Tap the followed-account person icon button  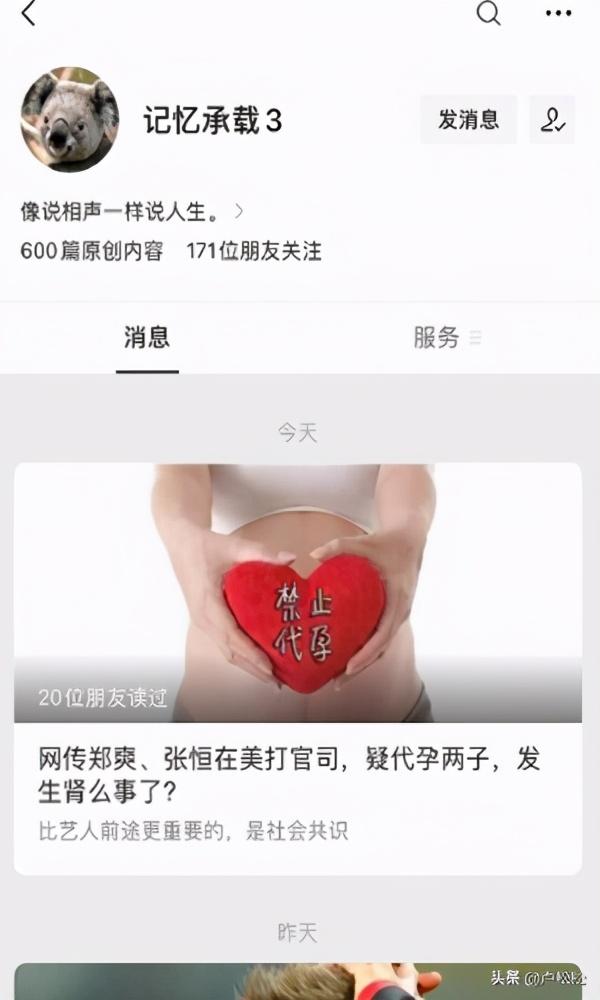pyautogui.click(x=552, y=120)
